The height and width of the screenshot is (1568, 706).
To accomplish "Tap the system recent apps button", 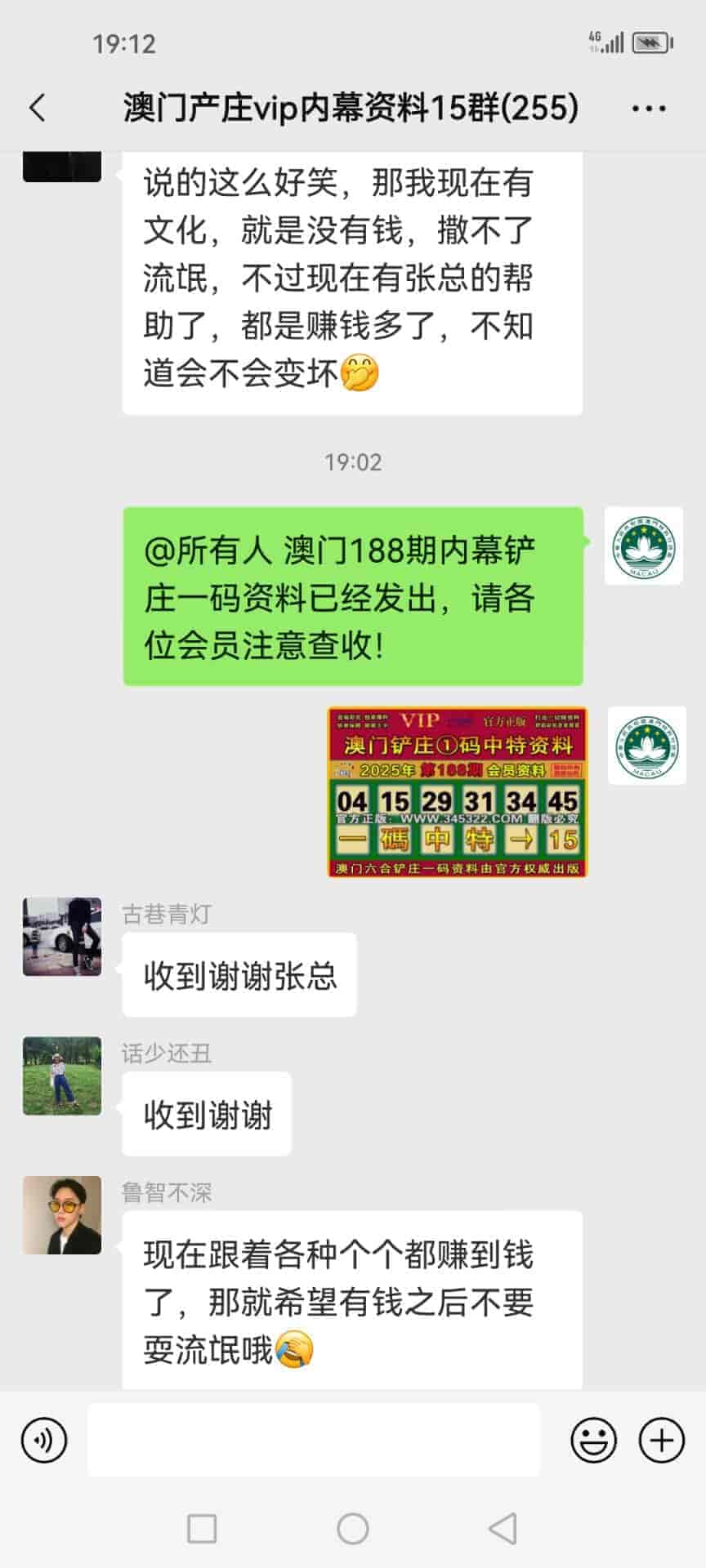I will pyautogui.click(x=202, y=1528).
